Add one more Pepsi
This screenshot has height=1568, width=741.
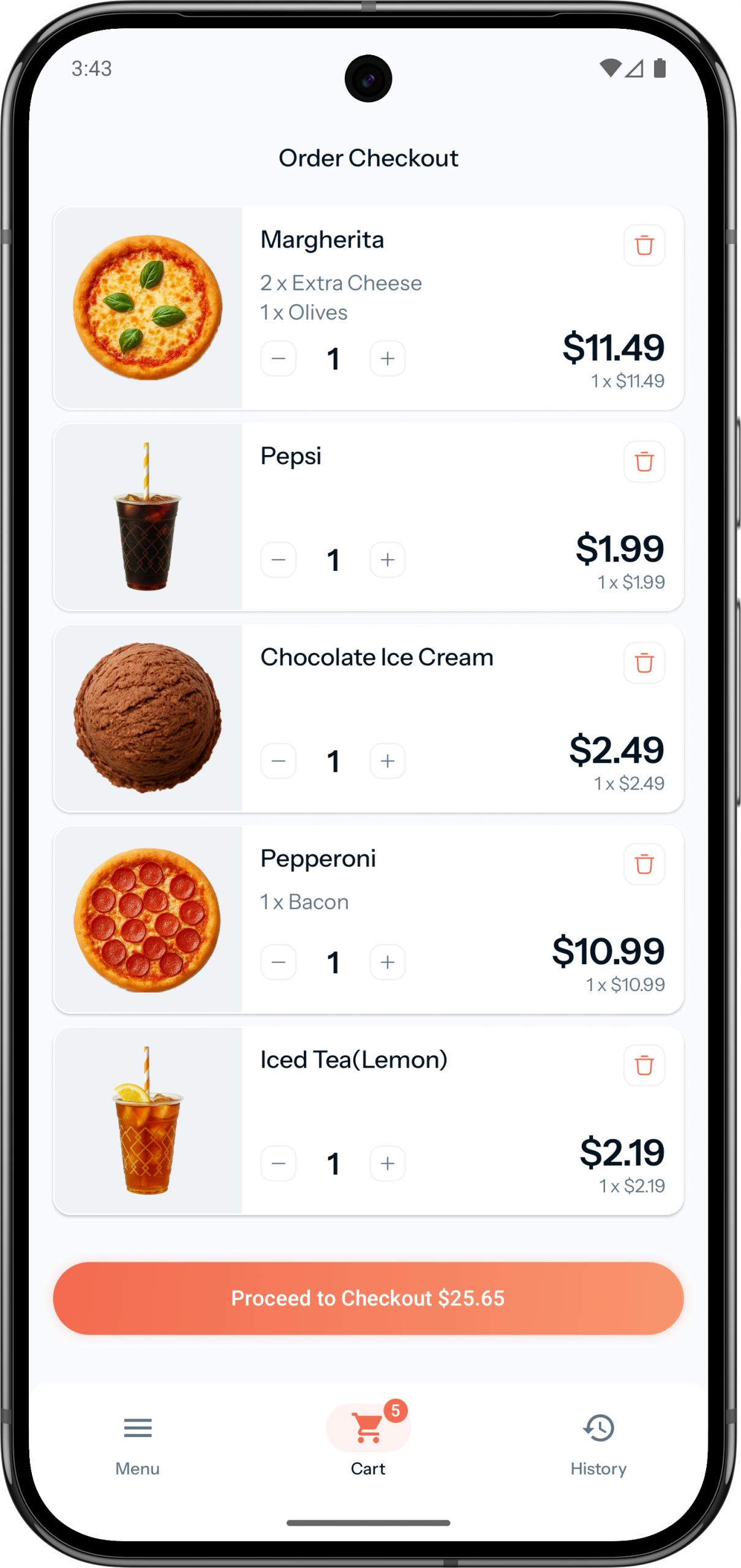click(387, 559)
